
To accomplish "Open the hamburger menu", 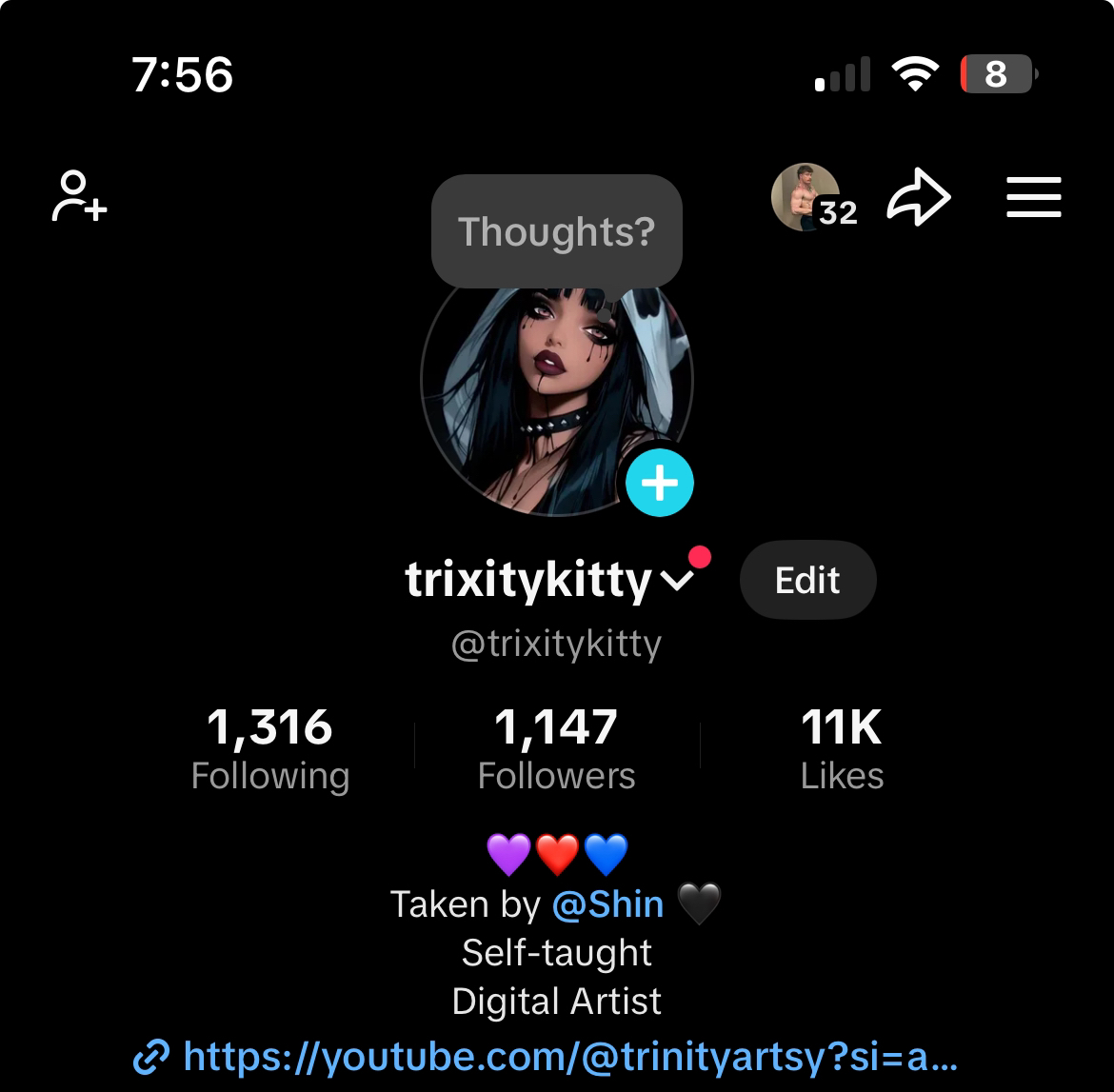I will coord(1033,198).
